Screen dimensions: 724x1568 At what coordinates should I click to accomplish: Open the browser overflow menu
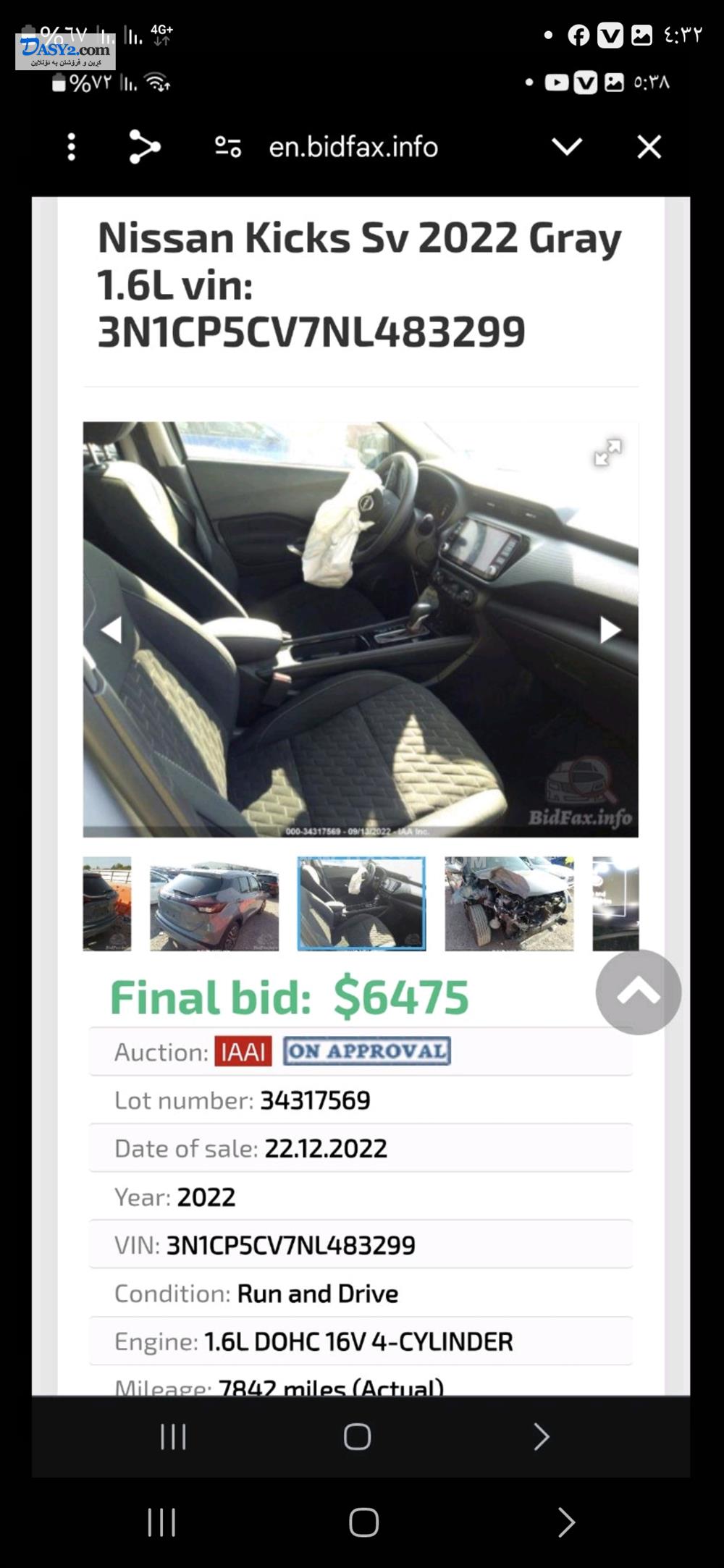coord(71,147)
